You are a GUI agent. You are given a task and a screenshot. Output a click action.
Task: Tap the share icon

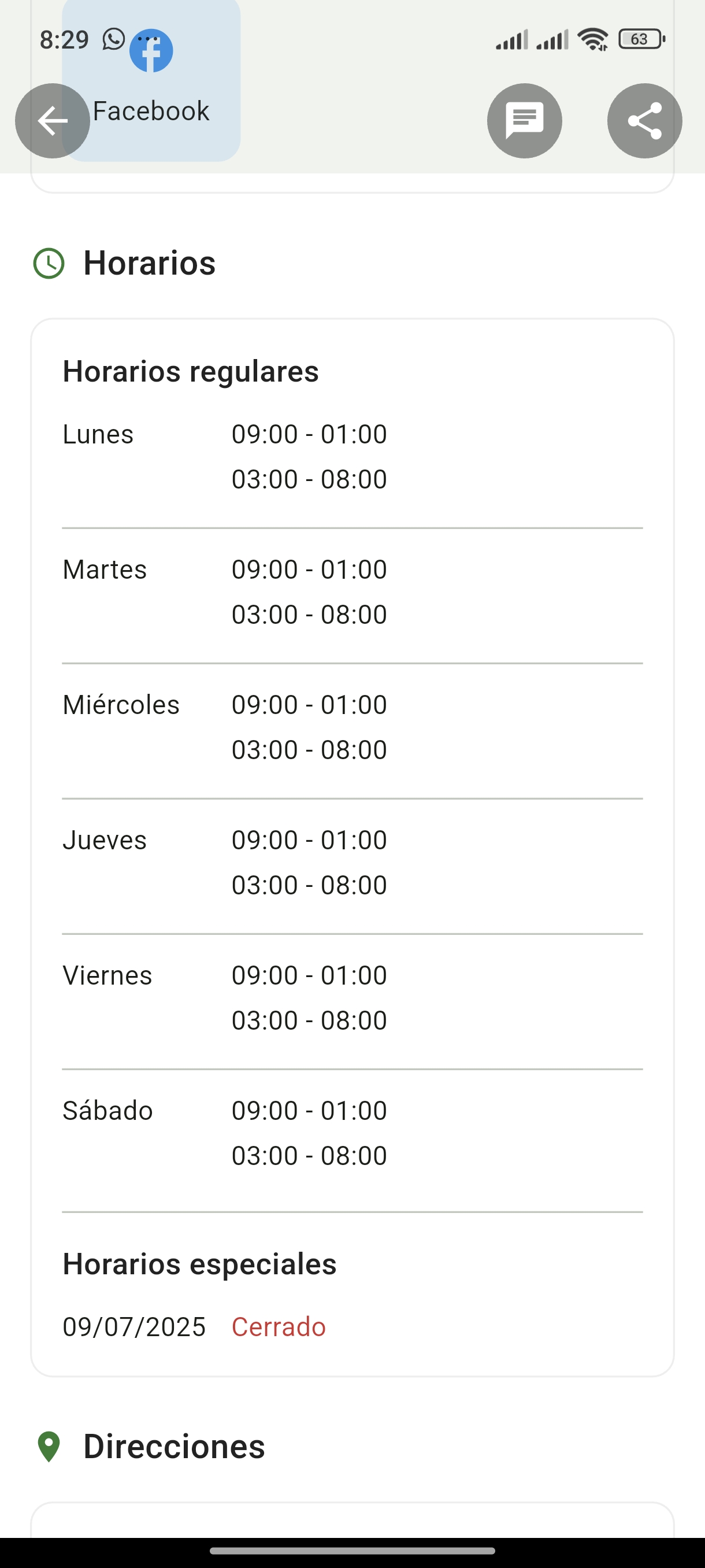pyautogui.click(x=644, y=120)
